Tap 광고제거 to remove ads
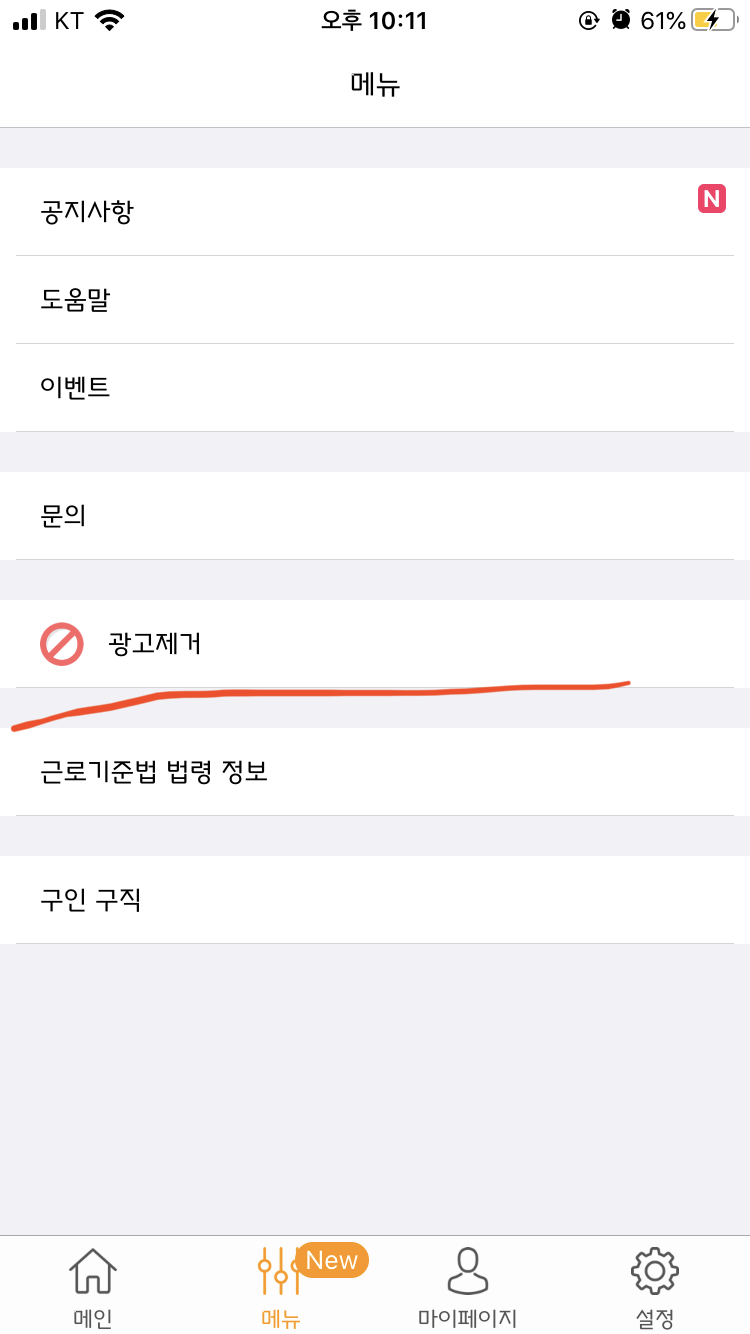750x1334 pixels. coord(157,643)
